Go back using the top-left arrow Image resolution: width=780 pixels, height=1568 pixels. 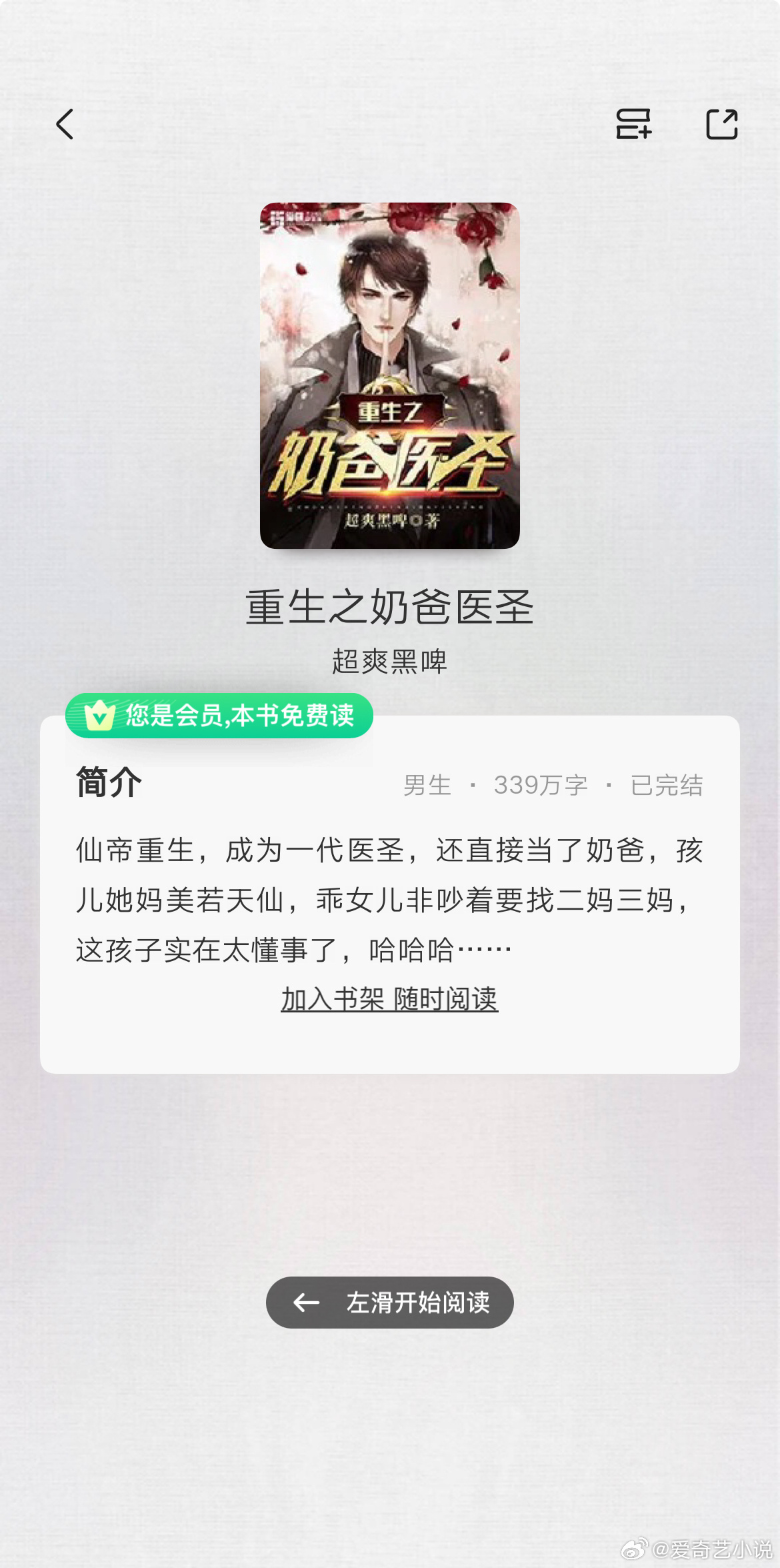(65, 124)
